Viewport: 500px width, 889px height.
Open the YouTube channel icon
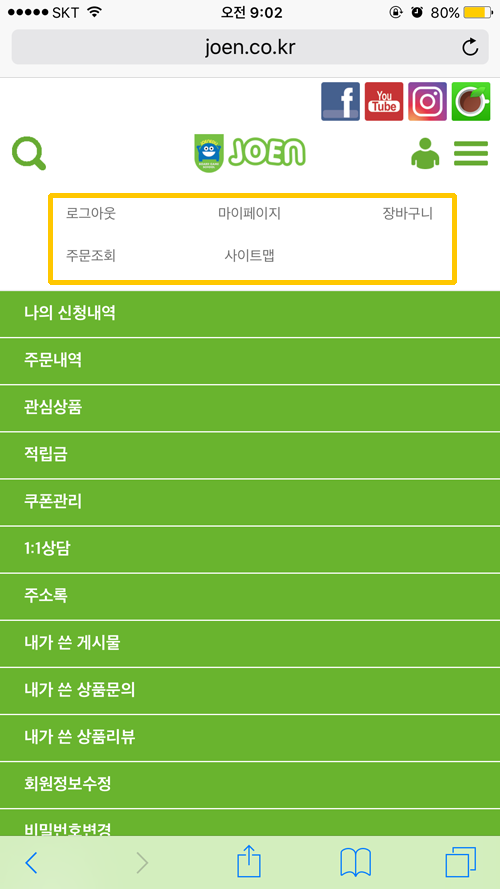coord(384,101)
